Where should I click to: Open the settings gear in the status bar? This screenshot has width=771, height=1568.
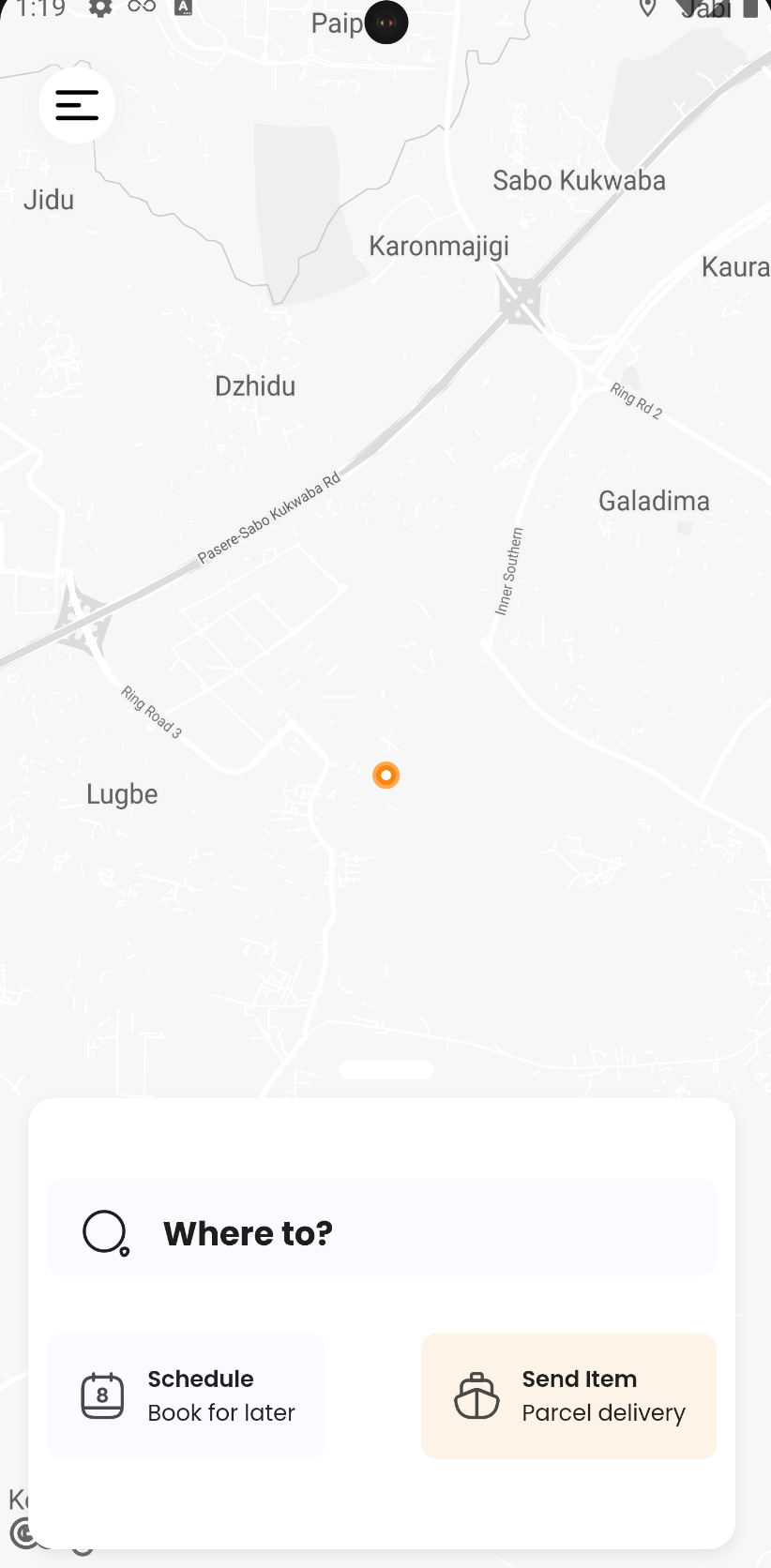click(99, 8)
